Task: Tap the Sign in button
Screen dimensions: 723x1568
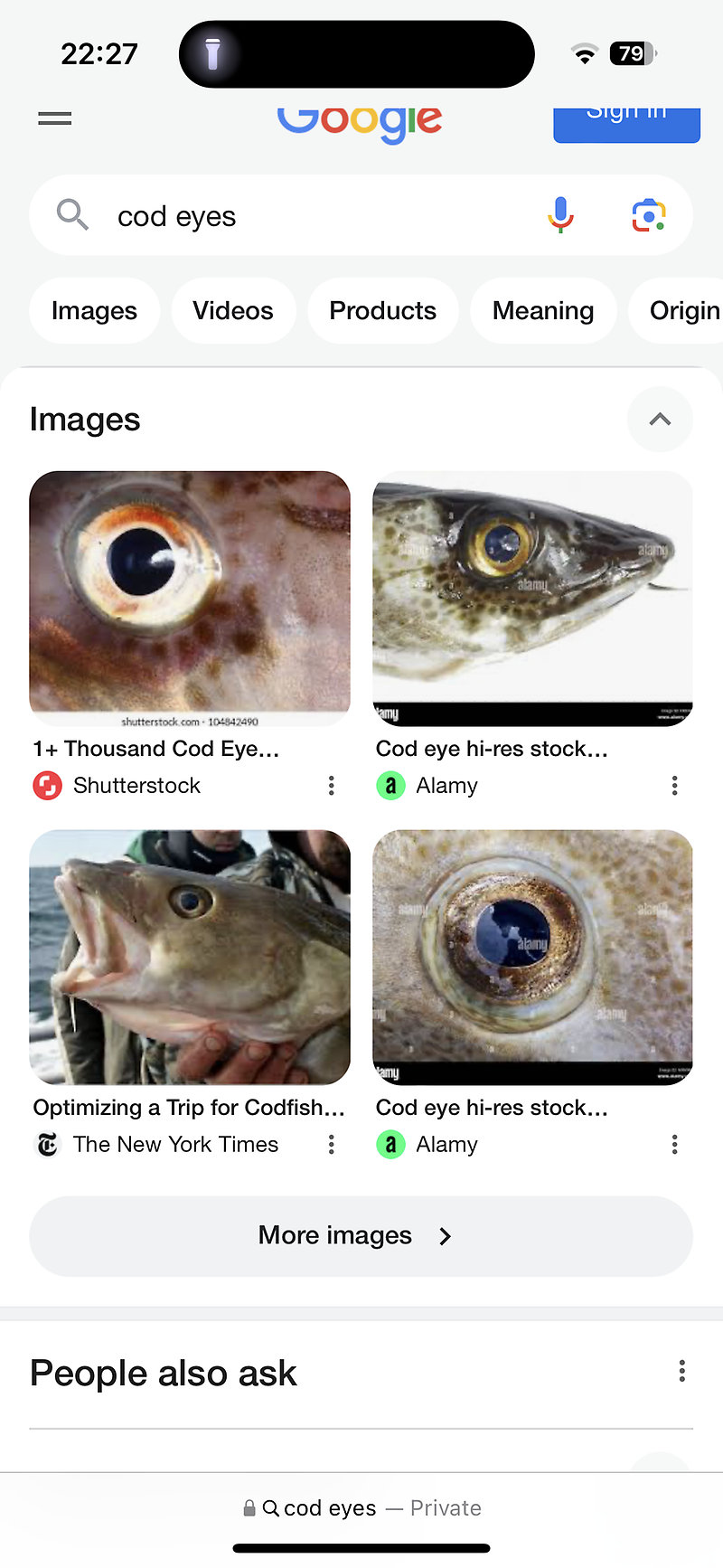Action: point(626,121)
